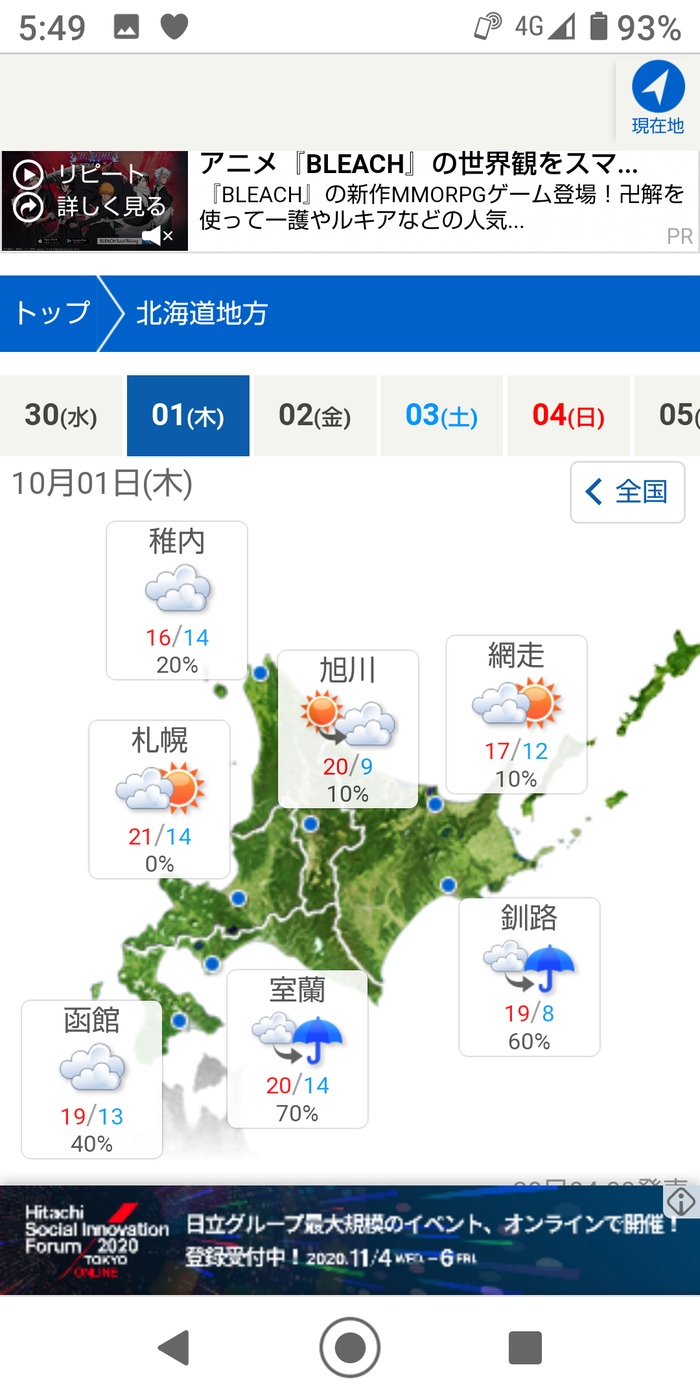Tap the 現在地 current location button
700x1400 pixels.
pos(657,98)
